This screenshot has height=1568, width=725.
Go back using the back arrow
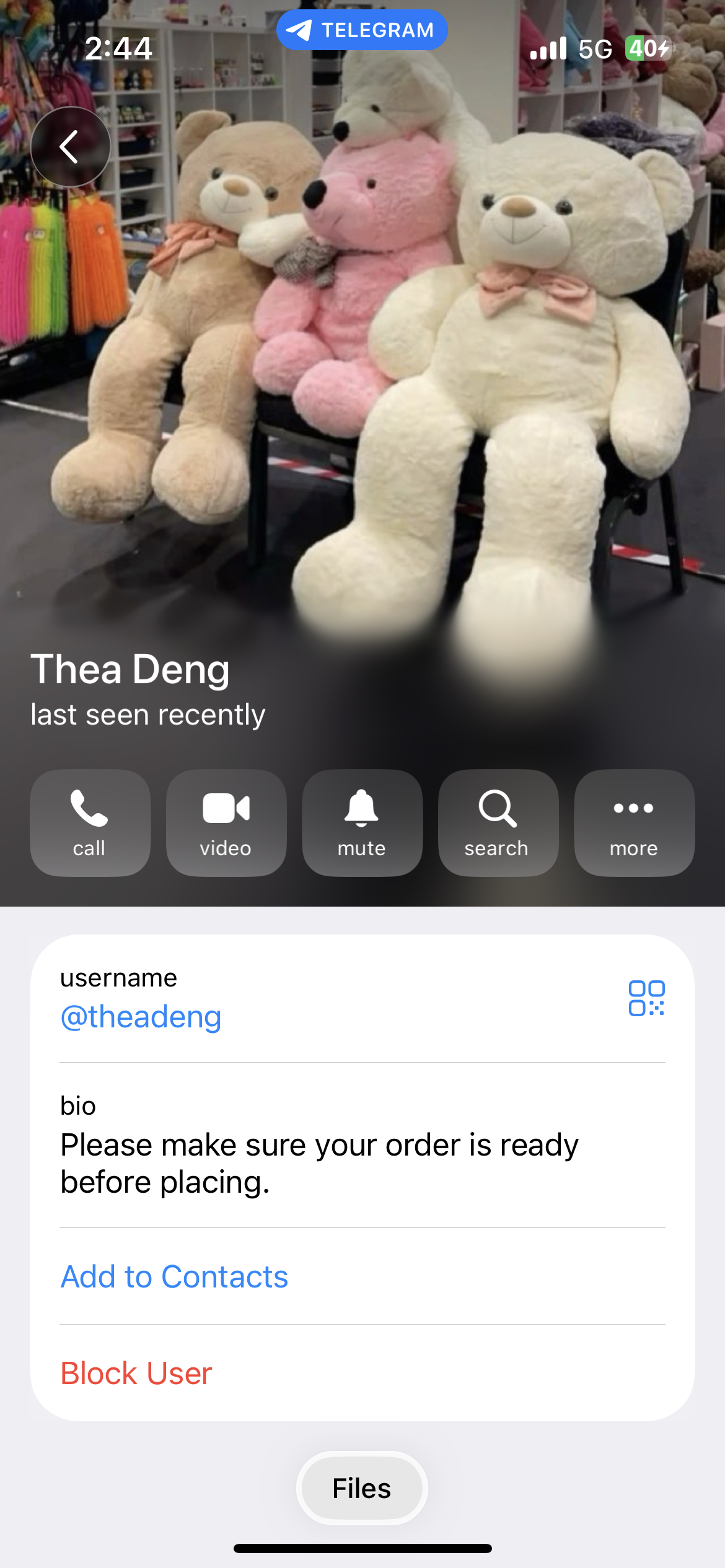click(x=70, y=147)
